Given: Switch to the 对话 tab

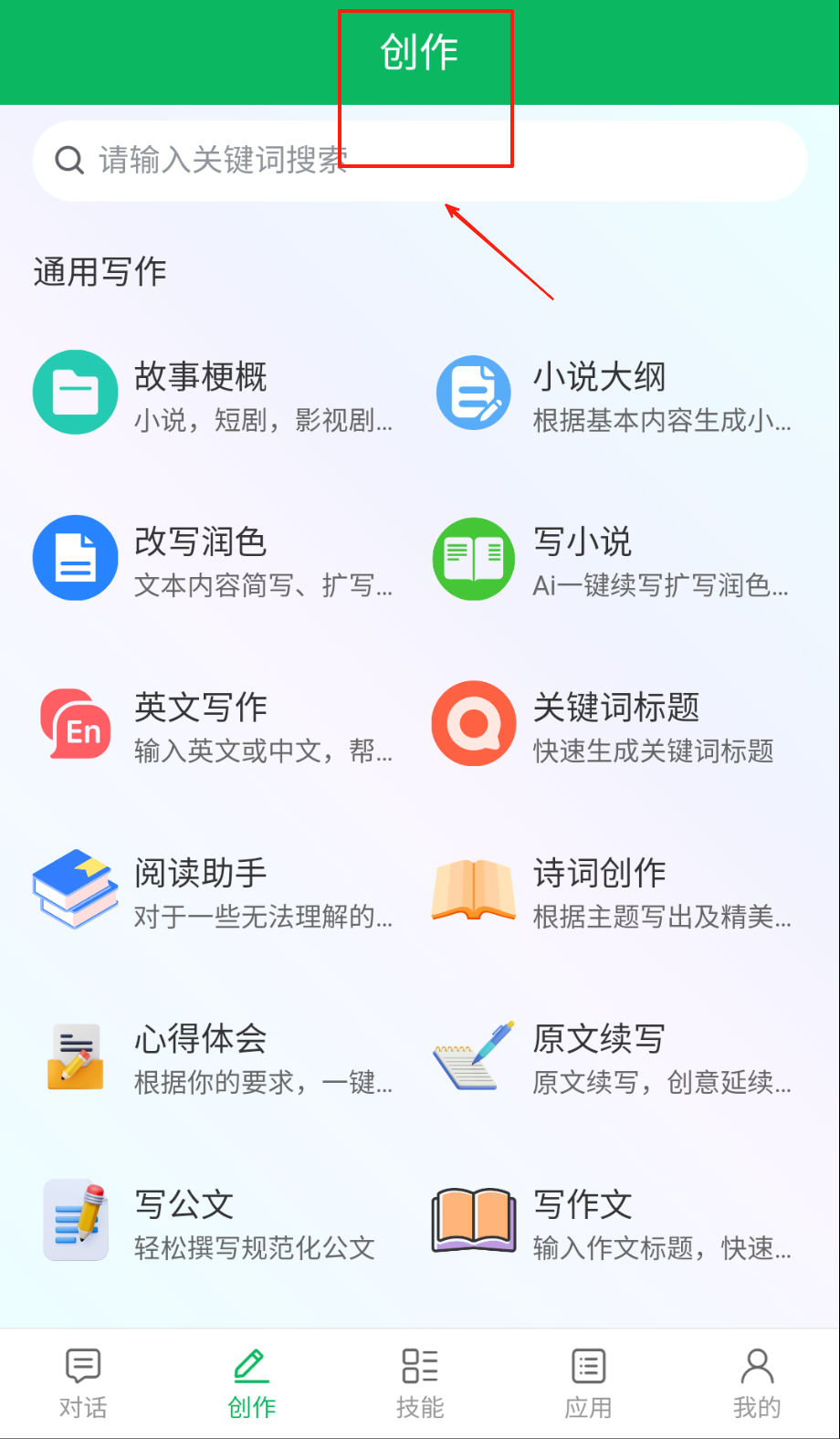Looking at the screenshot, I should [83, 1383].
